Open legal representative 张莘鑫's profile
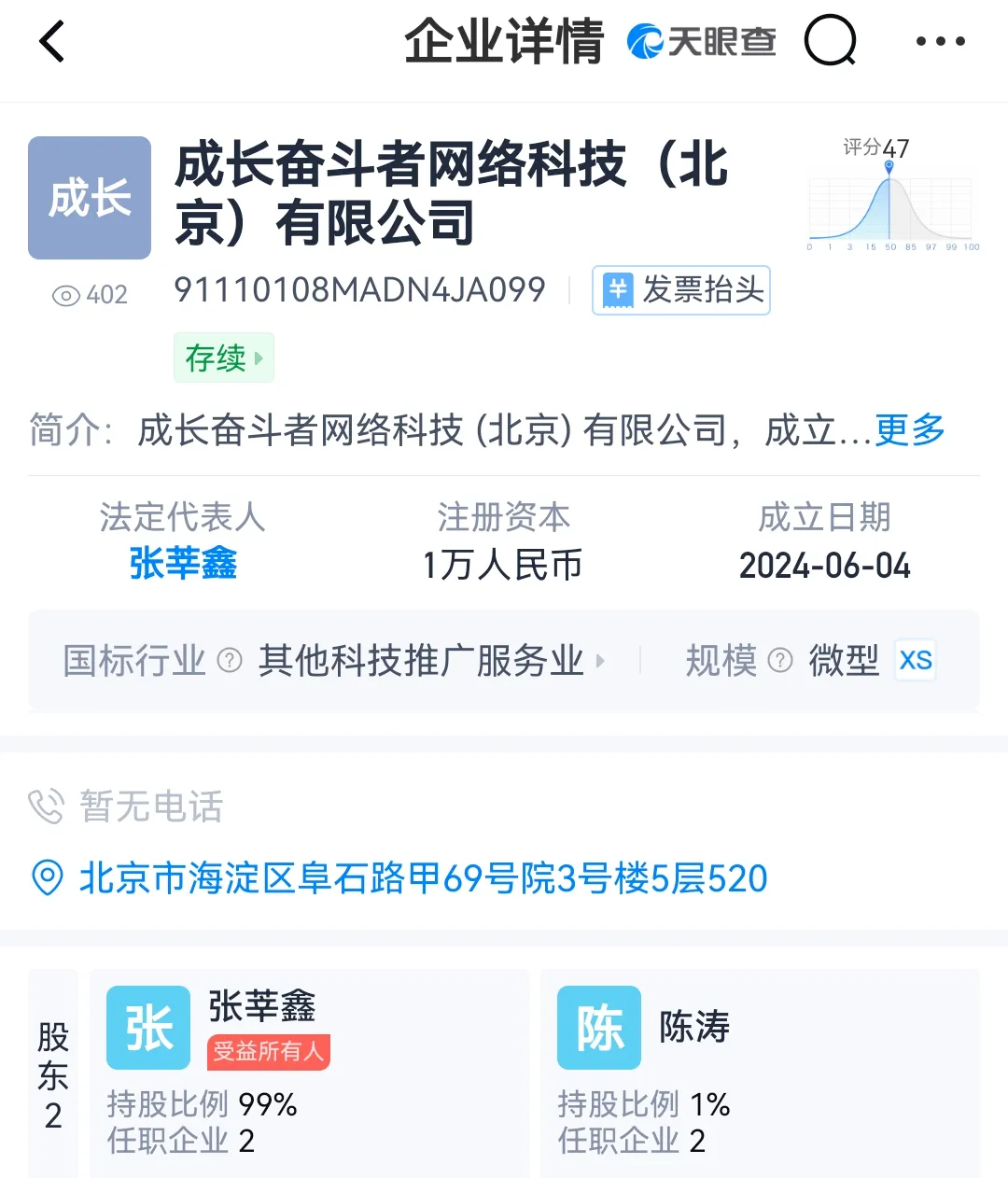This screenshot has height=1178, width=1008. 183,564
